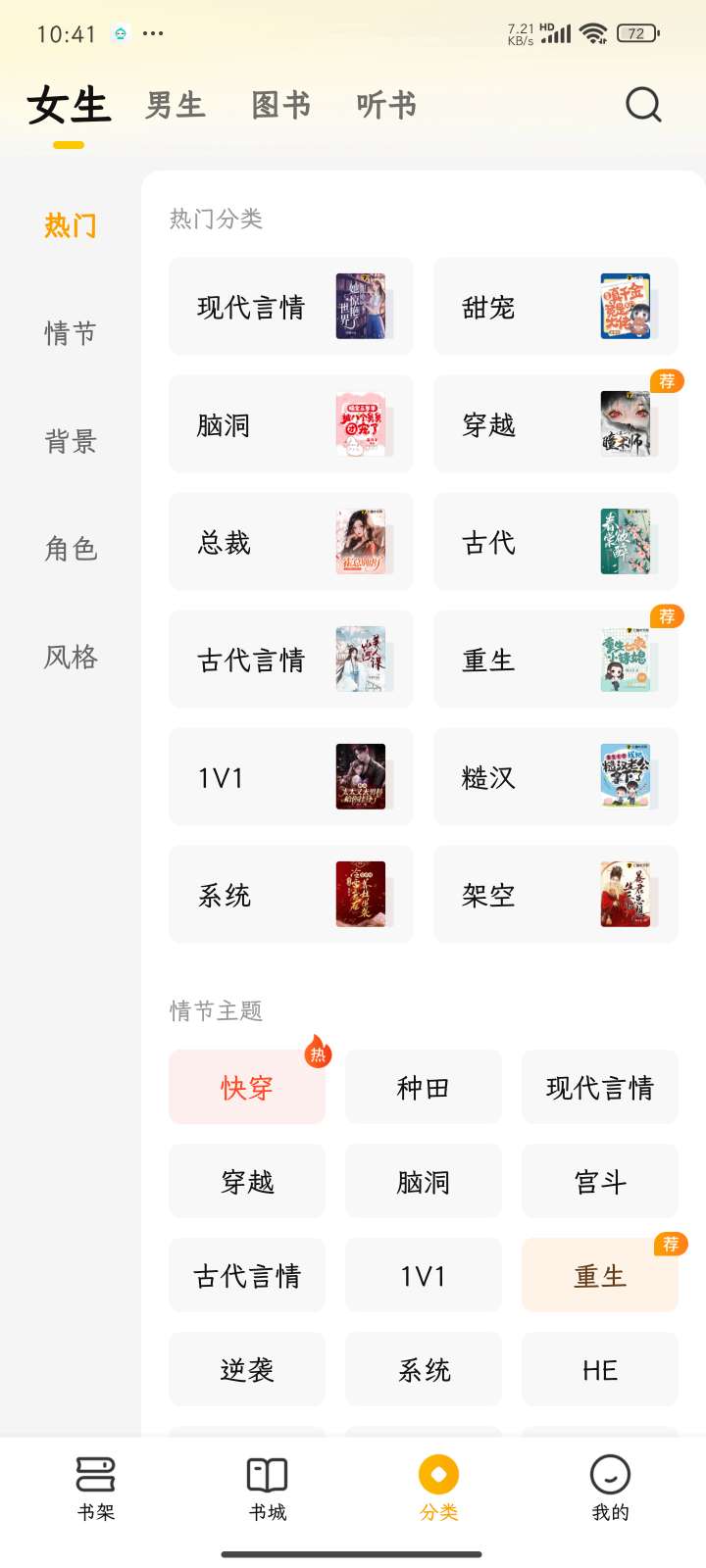This screenshot has width=706, height=1568.
Task: Open the 糙汉 category card
Action: (x=555, y=777)
